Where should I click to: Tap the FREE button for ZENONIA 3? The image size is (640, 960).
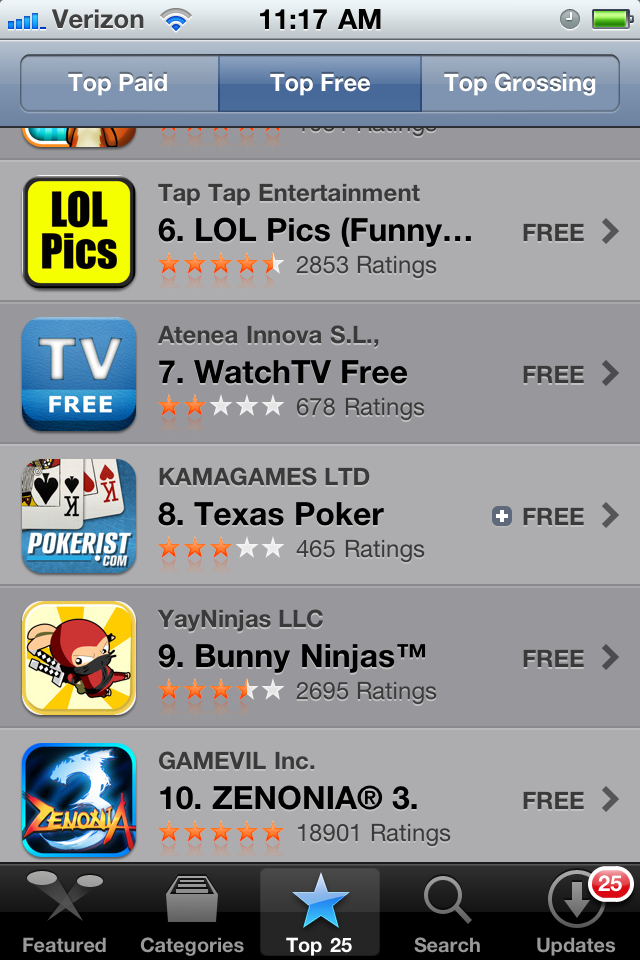tap(553, 801)
